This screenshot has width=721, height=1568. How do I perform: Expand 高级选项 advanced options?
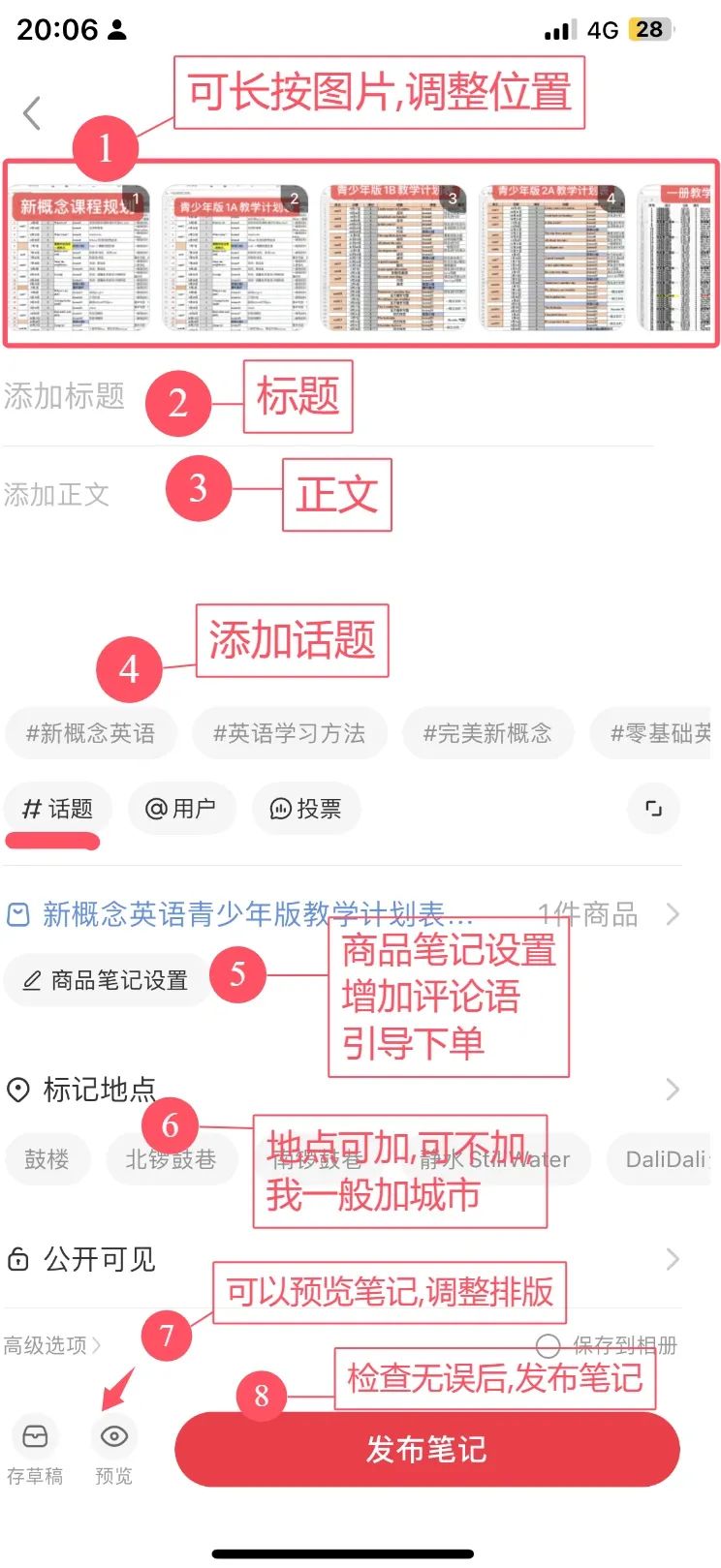pos(51,1345)
